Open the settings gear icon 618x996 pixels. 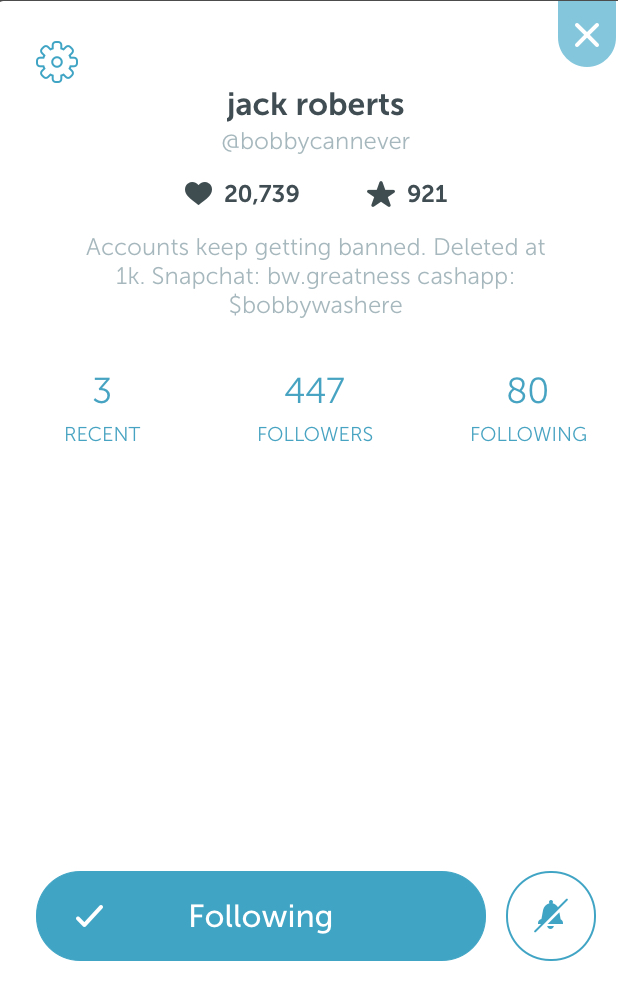pyautogui.click(x=57, y=62)
